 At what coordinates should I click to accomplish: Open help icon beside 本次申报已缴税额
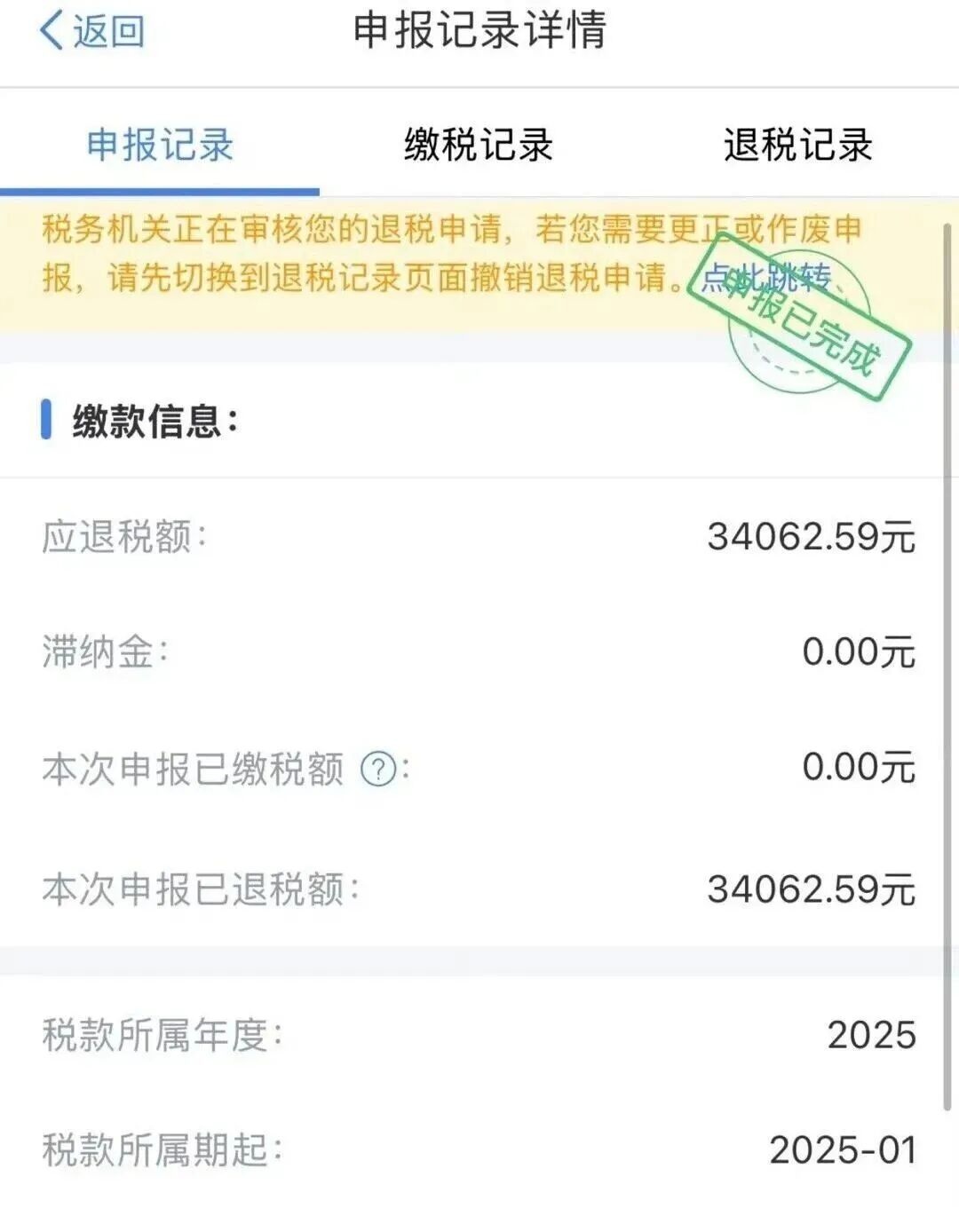tap(378, 769)
